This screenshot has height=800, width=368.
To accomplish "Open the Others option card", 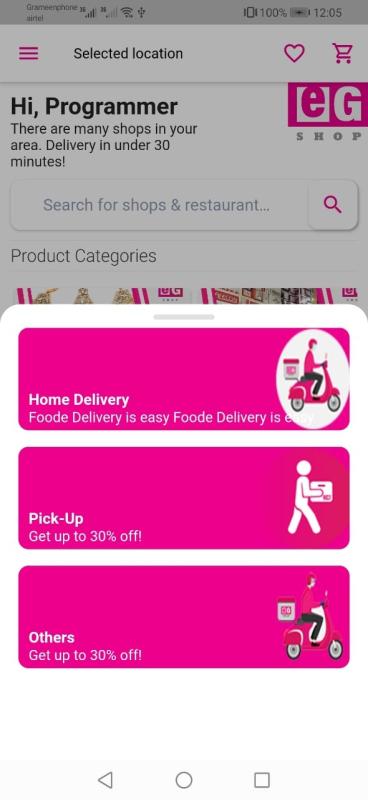I will click(184, 617).
